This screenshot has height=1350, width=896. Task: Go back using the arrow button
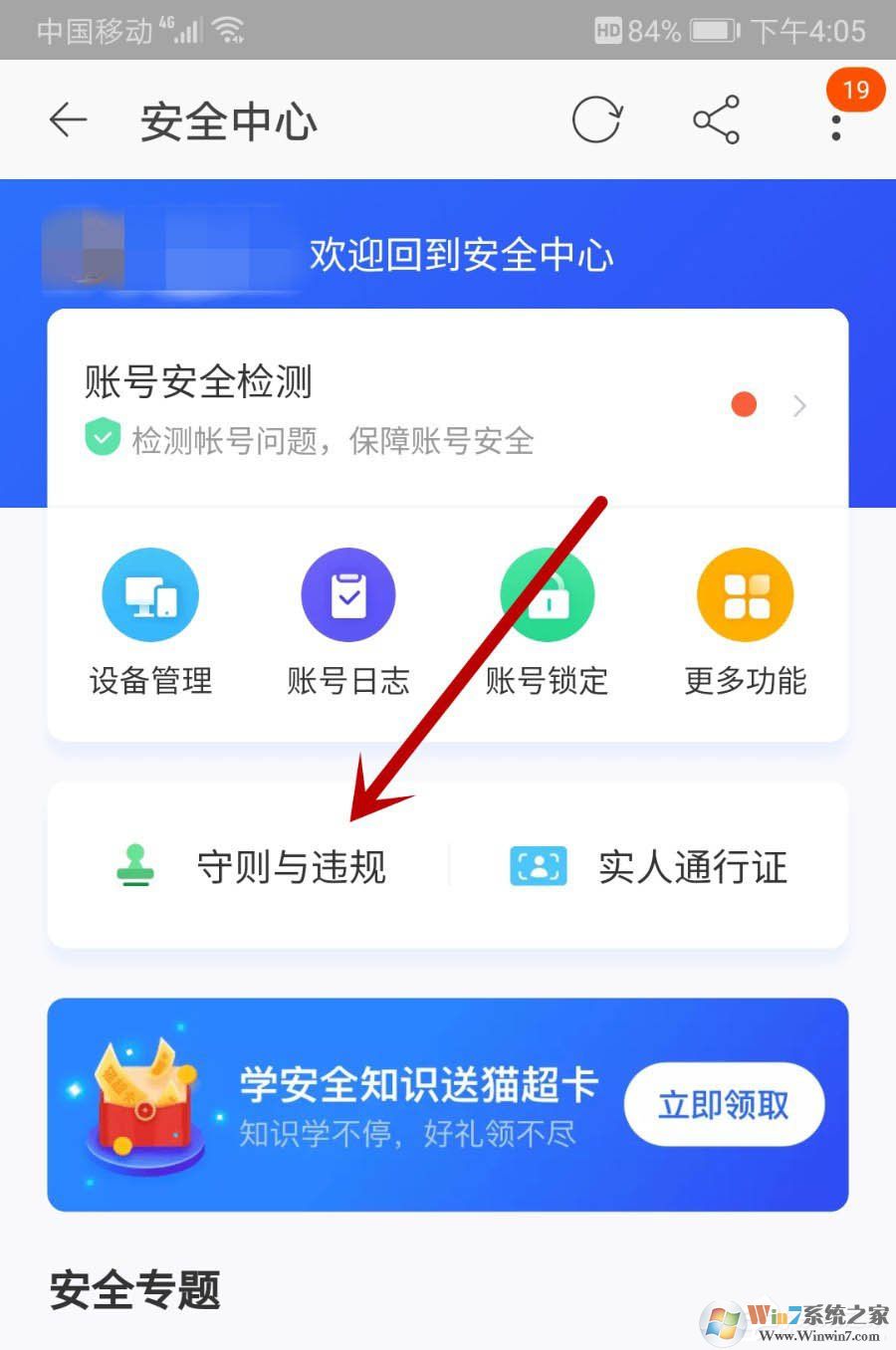67,118
